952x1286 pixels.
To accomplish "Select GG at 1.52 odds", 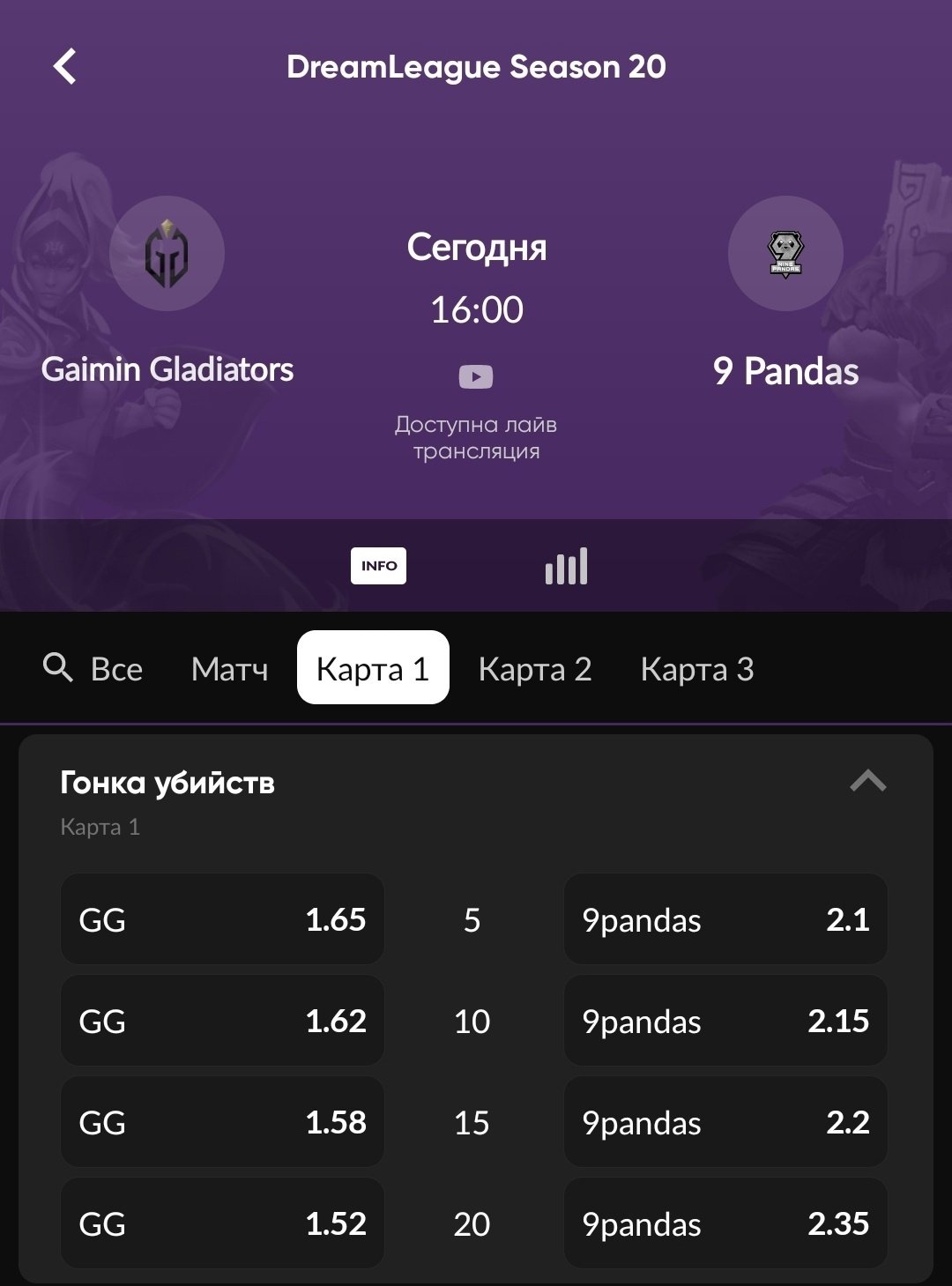I will pyautogui.click(x=222, y=1223).
